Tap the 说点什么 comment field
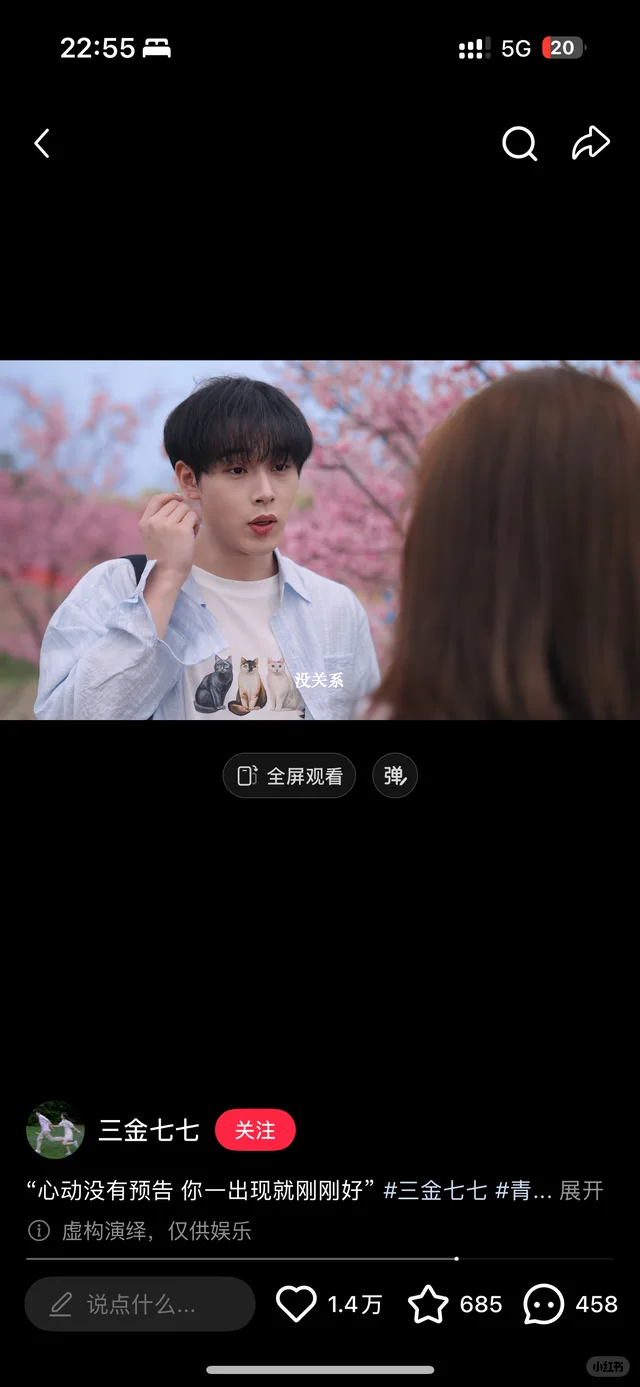This screenshot has height=1387, width=640. coord(140,1304)
